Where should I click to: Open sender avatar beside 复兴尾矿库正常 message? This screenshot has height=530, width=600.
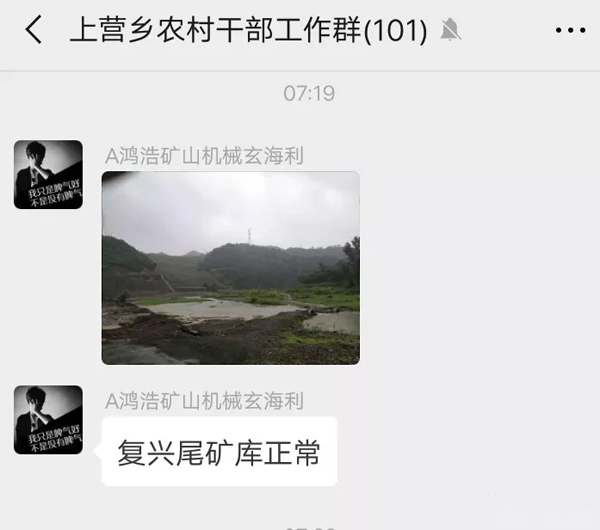tap(48, 420)
